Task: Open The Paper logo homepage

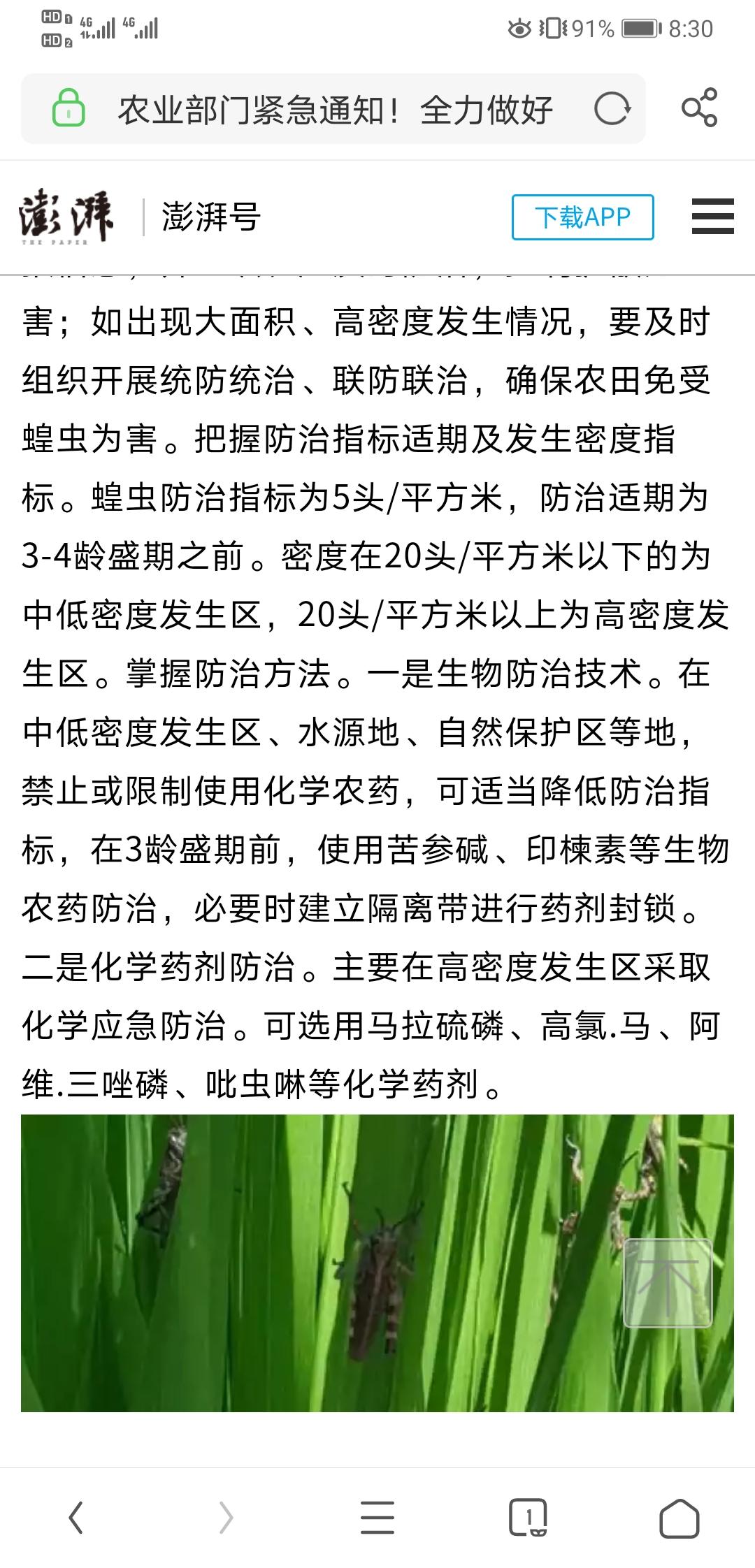Action: click(x=66, y=217)
